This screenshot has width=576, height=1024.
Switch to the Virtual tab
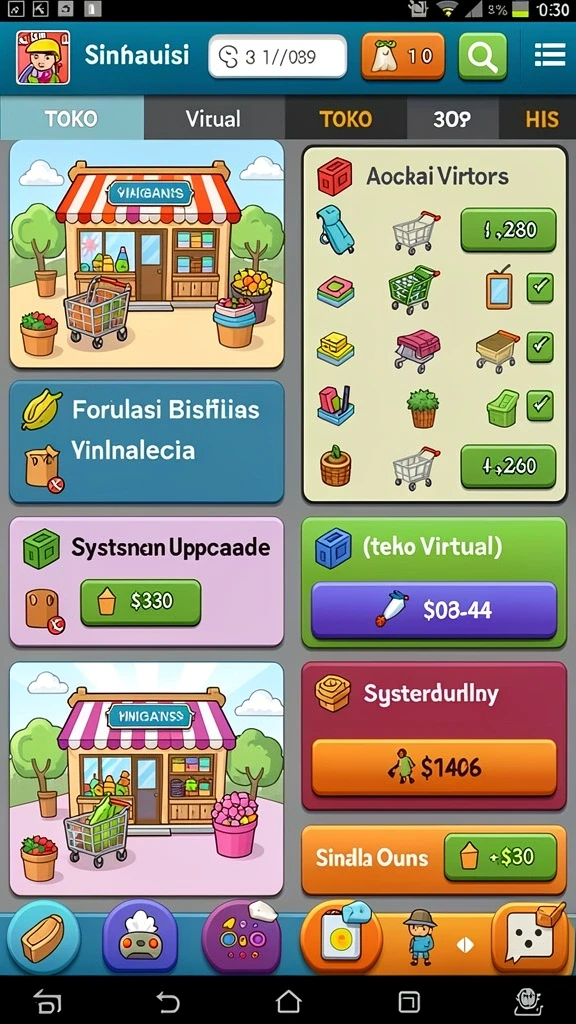(214, 119)
